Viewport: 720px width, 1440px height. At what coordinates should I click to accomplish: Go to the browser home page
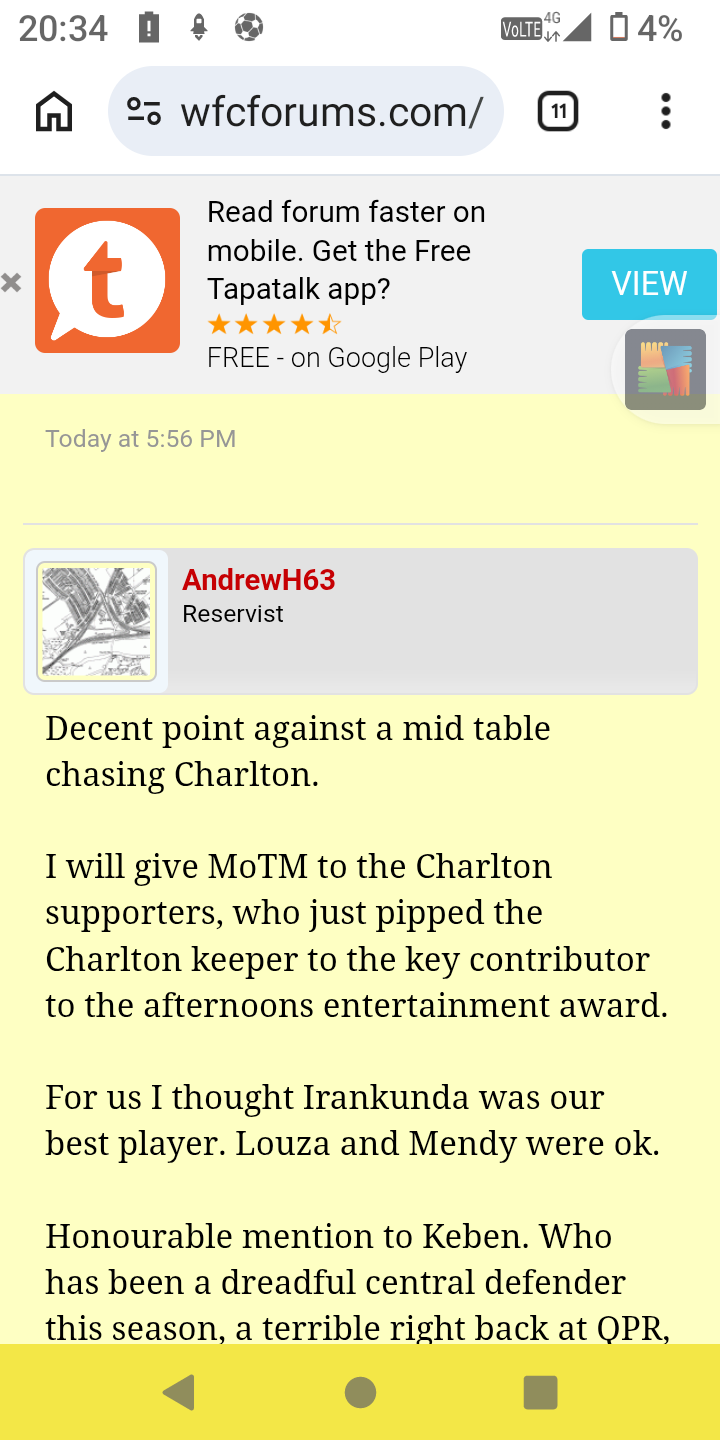[x=54, y=112]
